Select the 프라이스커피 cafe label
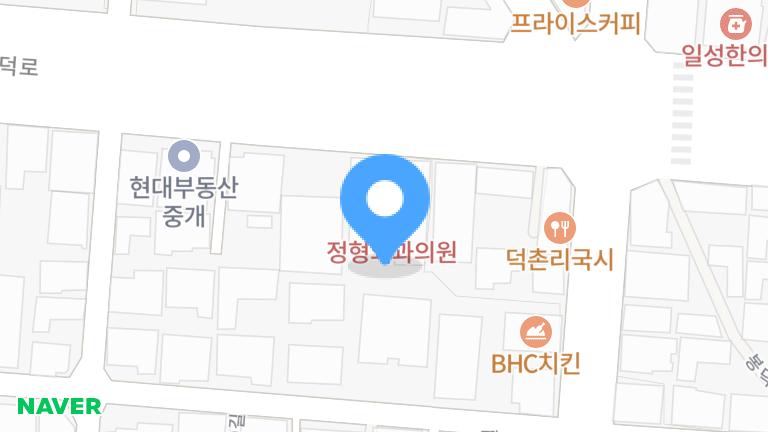 (x=574, y=23)
